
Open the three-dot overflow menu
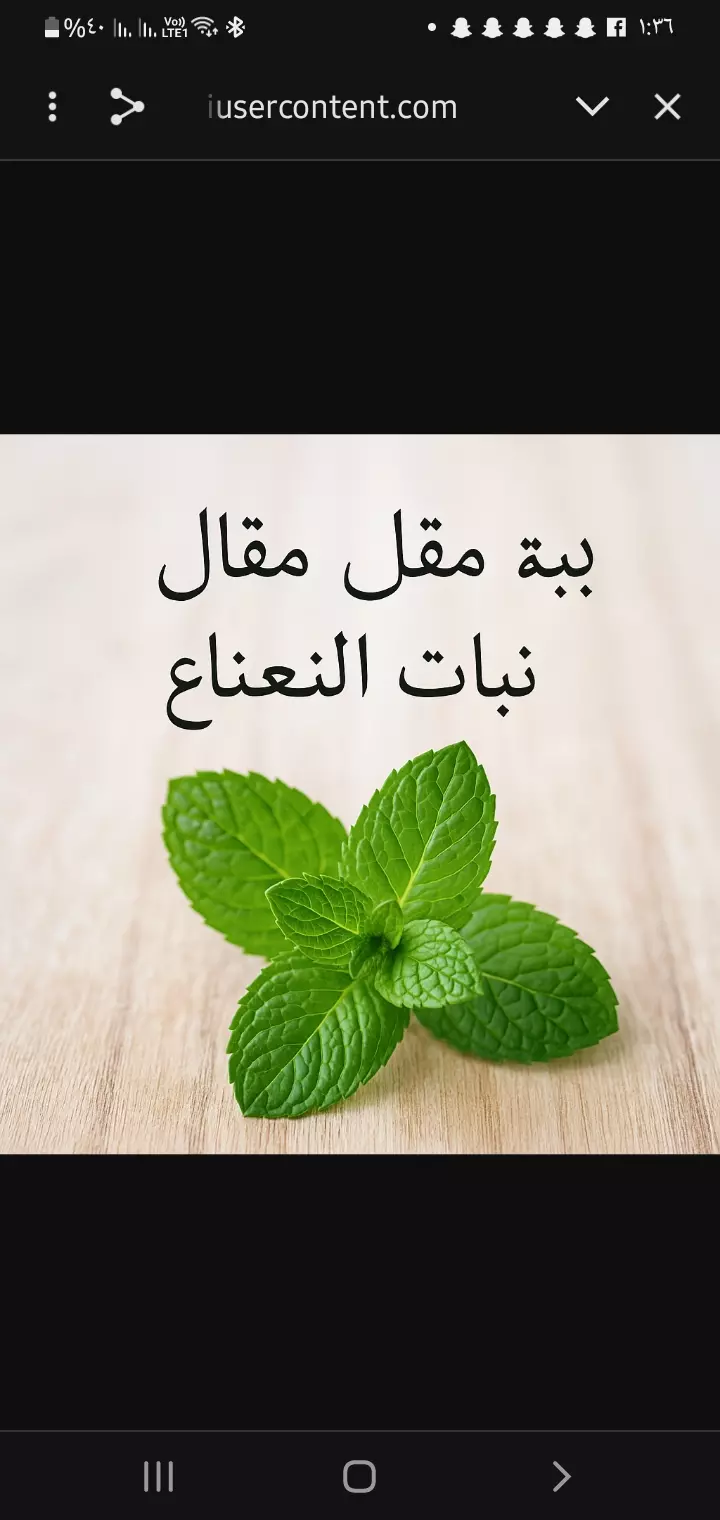click(52, 107)
